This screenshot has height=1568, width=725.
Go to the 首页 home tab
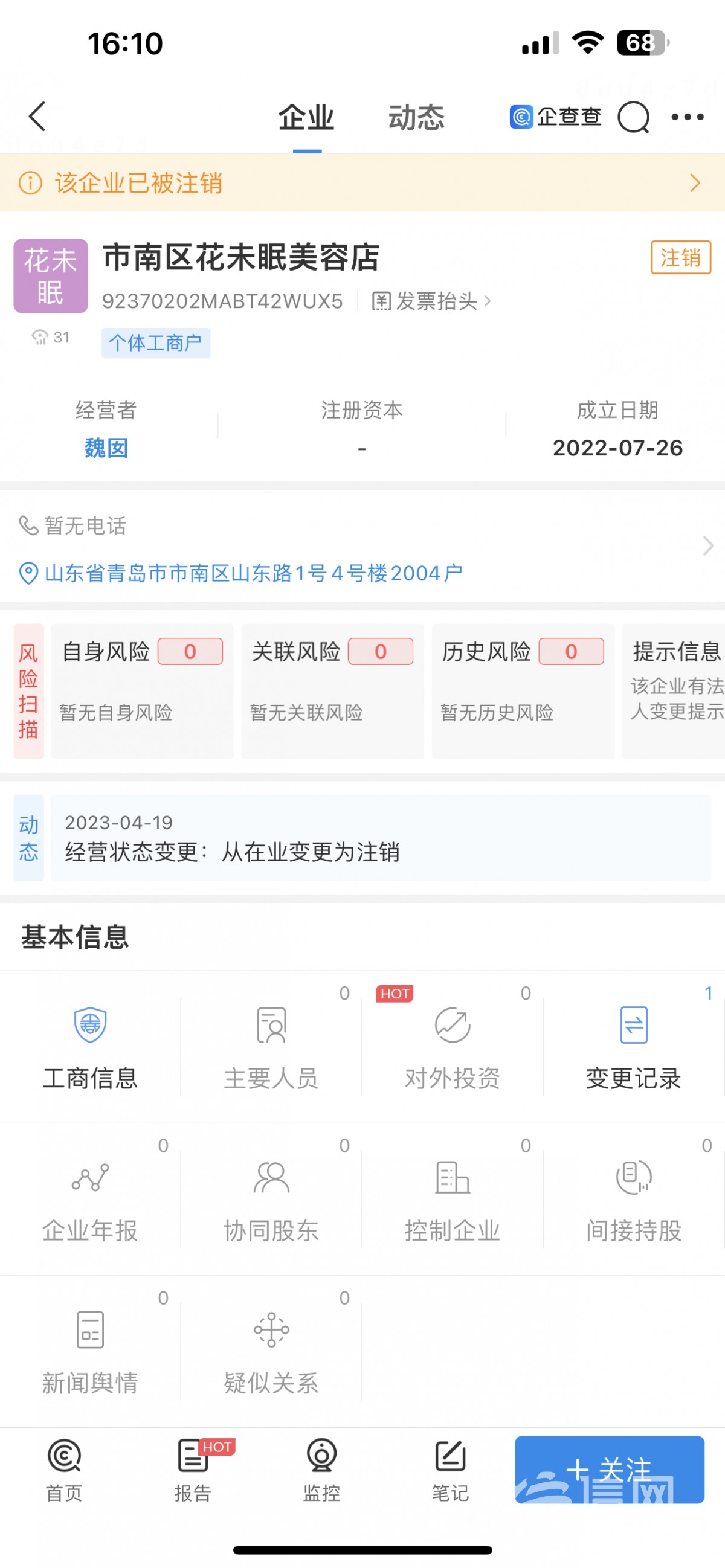click(64, 1471)
